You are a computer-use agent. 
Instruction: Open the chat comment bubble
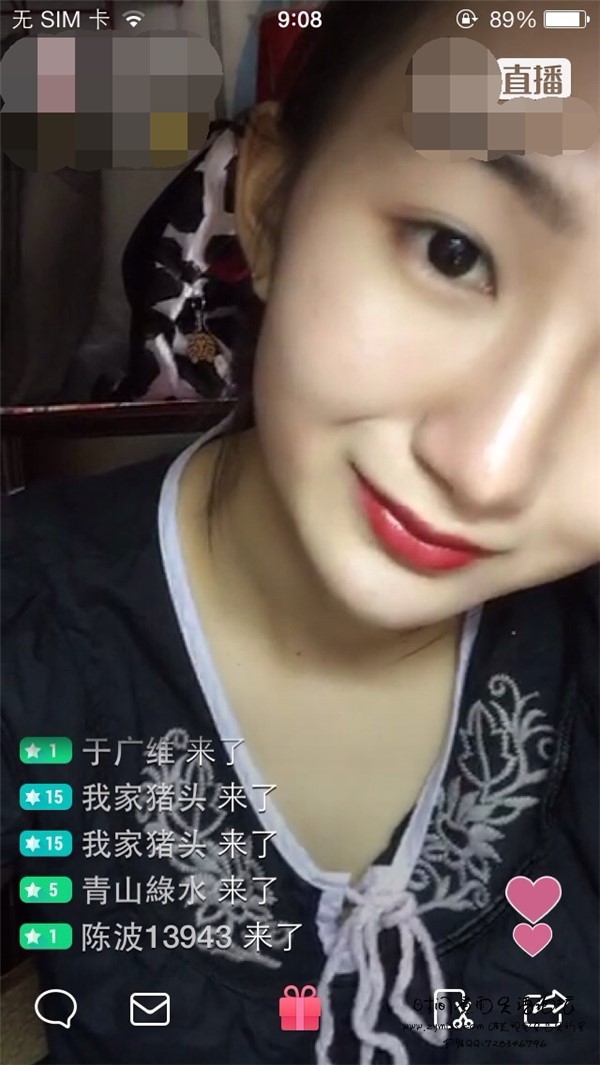pyautogui.click(x=55, y=1009)
